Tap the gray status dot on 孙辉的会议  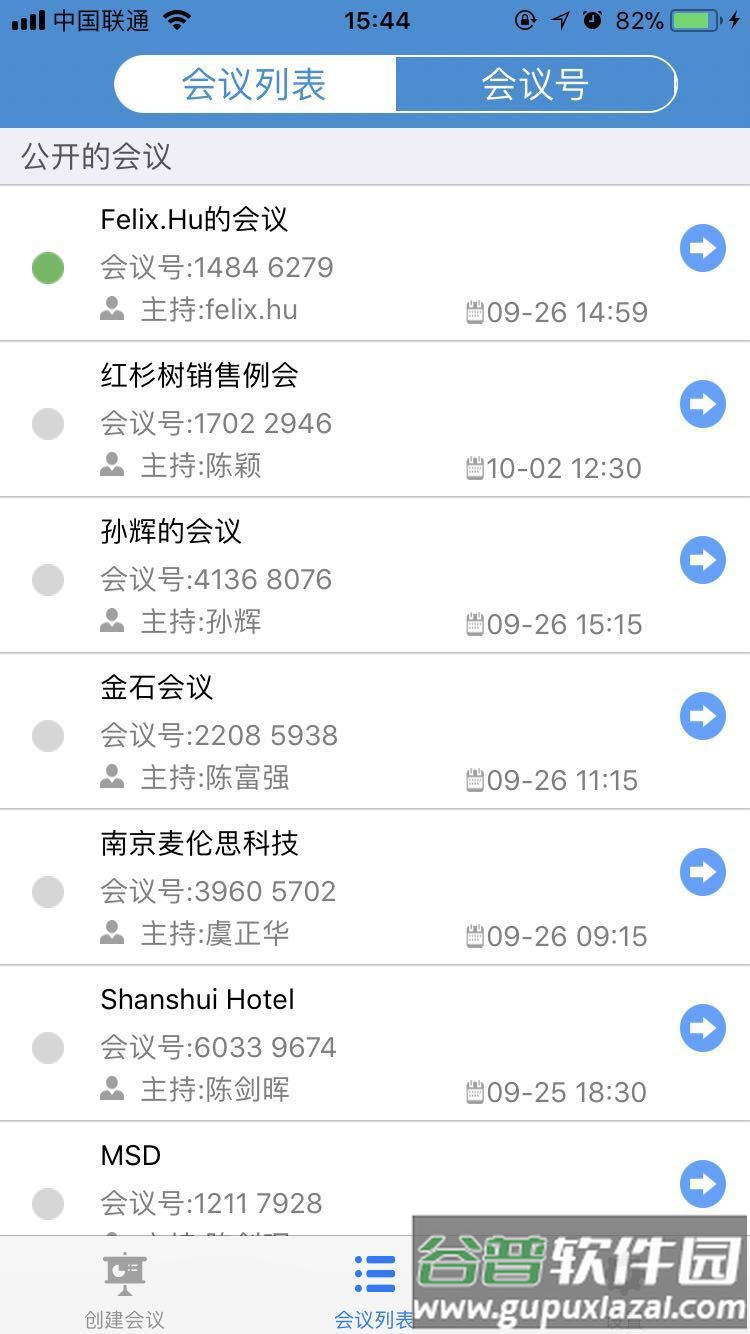[48, 580]
